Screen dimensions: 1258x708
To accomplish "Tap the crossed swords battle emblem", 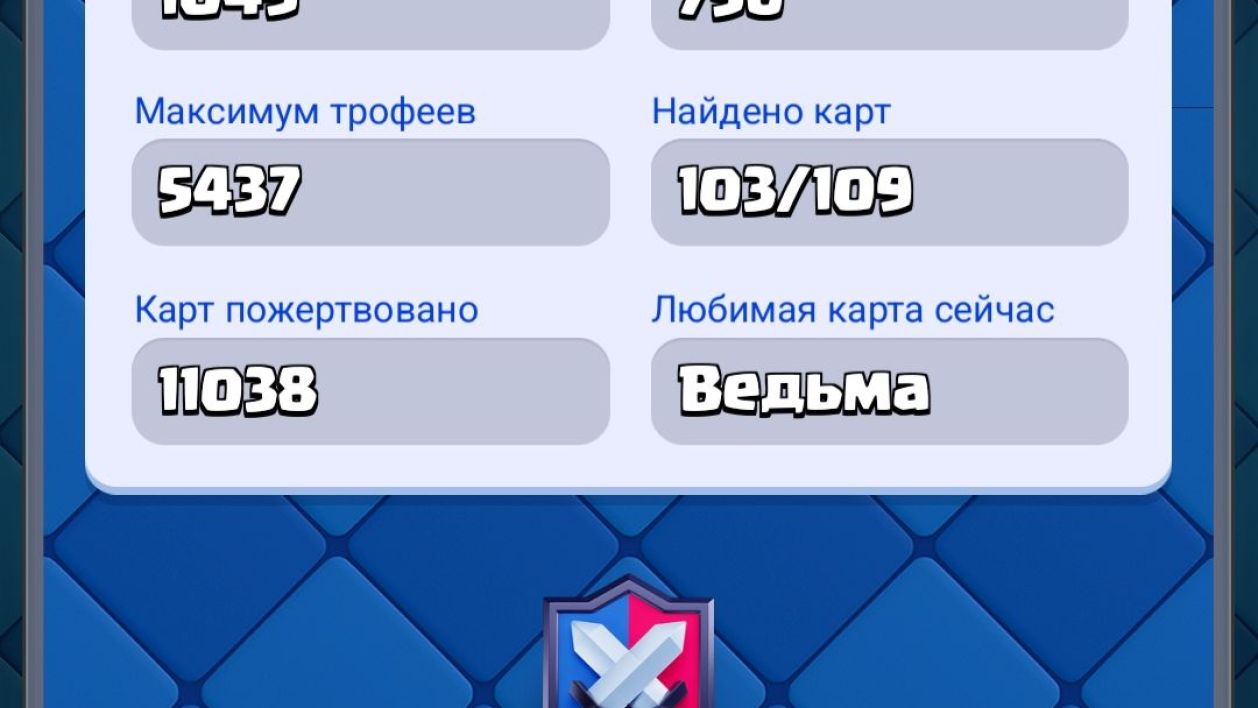I will point(628,650).
